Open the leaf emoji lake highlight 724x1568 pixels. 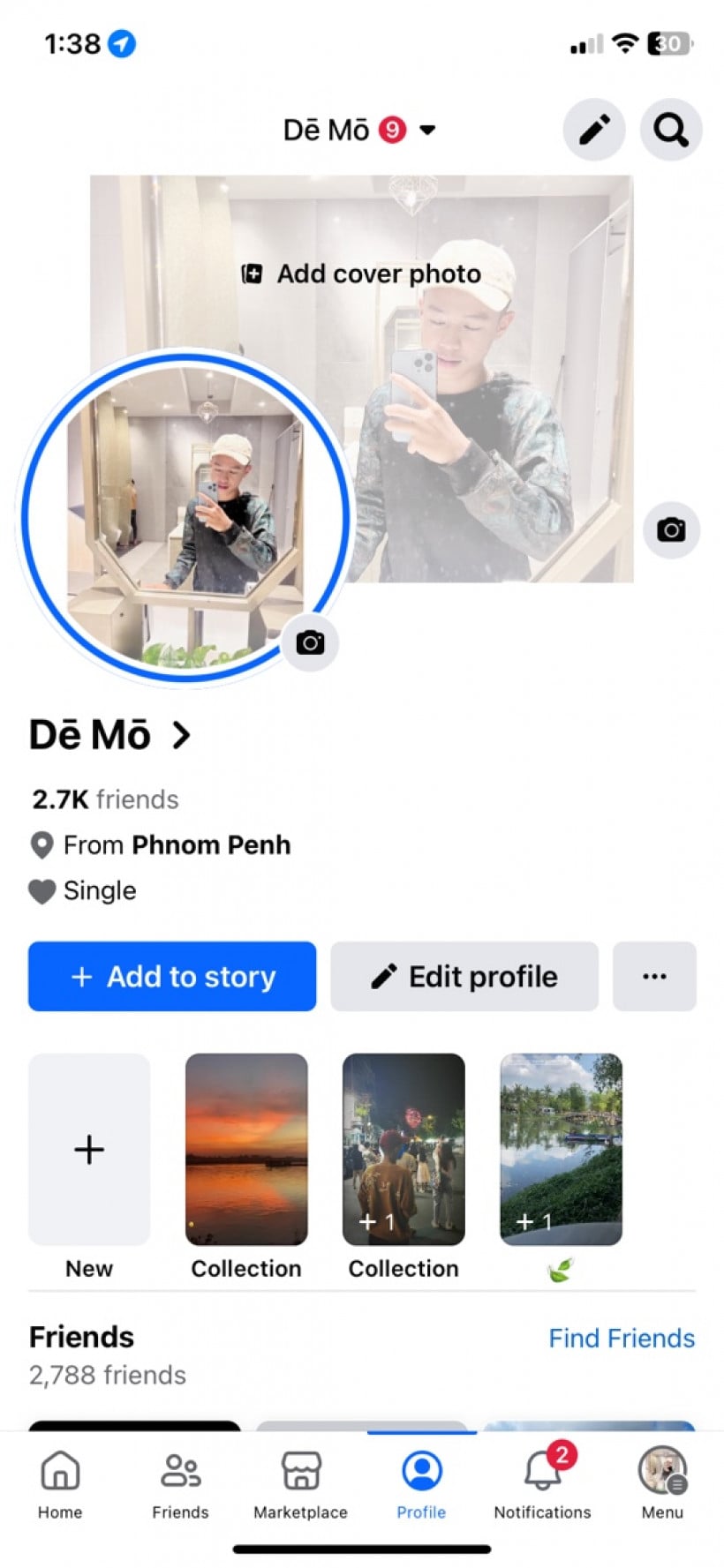[x=561, y=1149]
